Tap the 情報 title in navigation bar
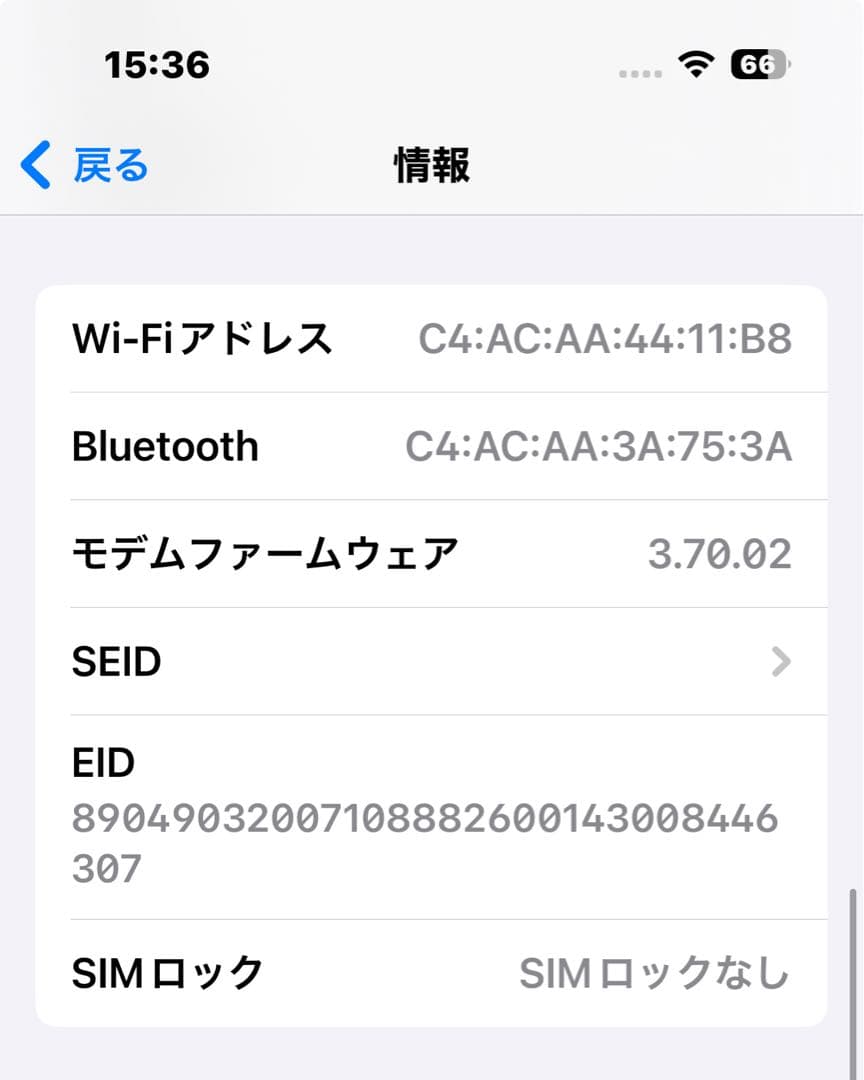The height and width of the screenshot is (1080, 864). (x=430, y=166)
